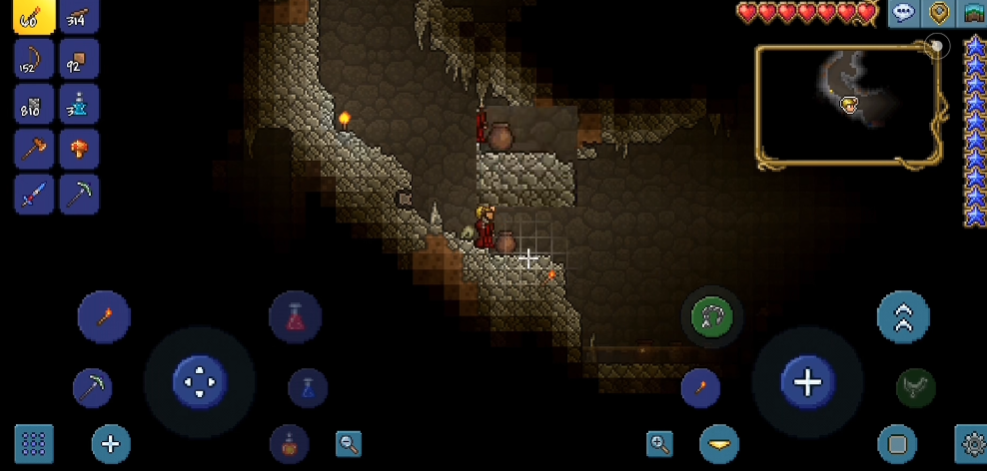Open the settings gear
The image size is (987, 471).
pyautogui.click(x=971, y=443)
